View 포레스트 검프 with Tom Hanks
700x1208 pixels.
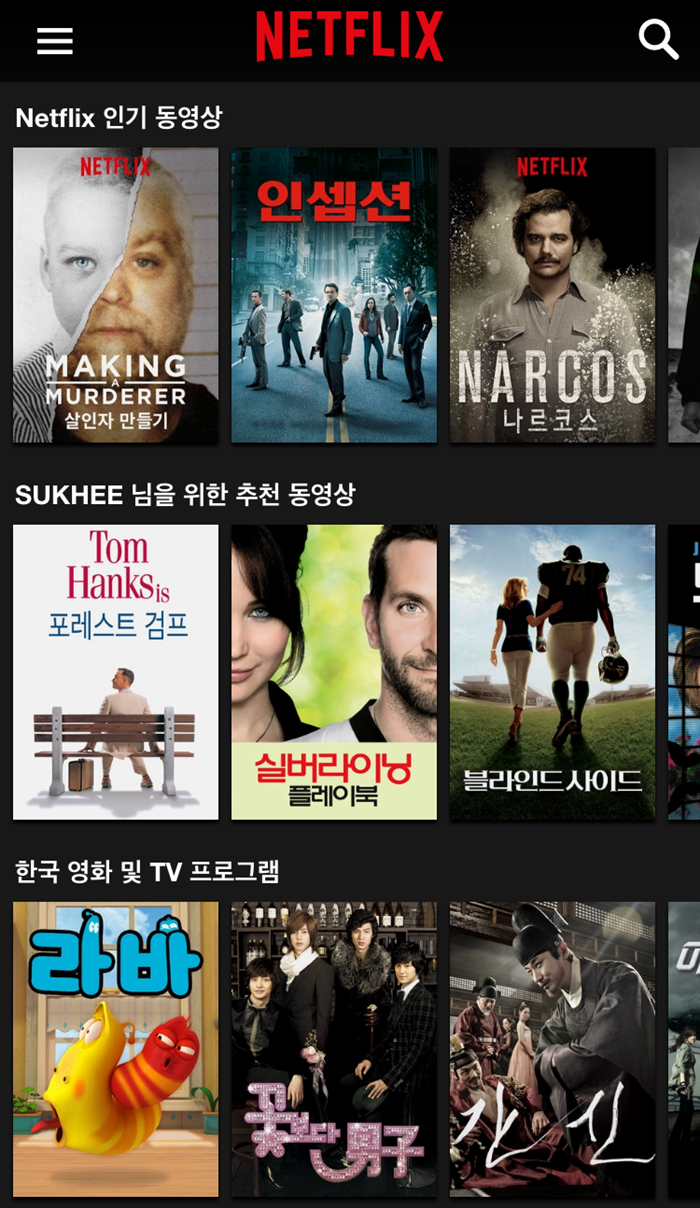pyautogui.click(x=115, y=672)
